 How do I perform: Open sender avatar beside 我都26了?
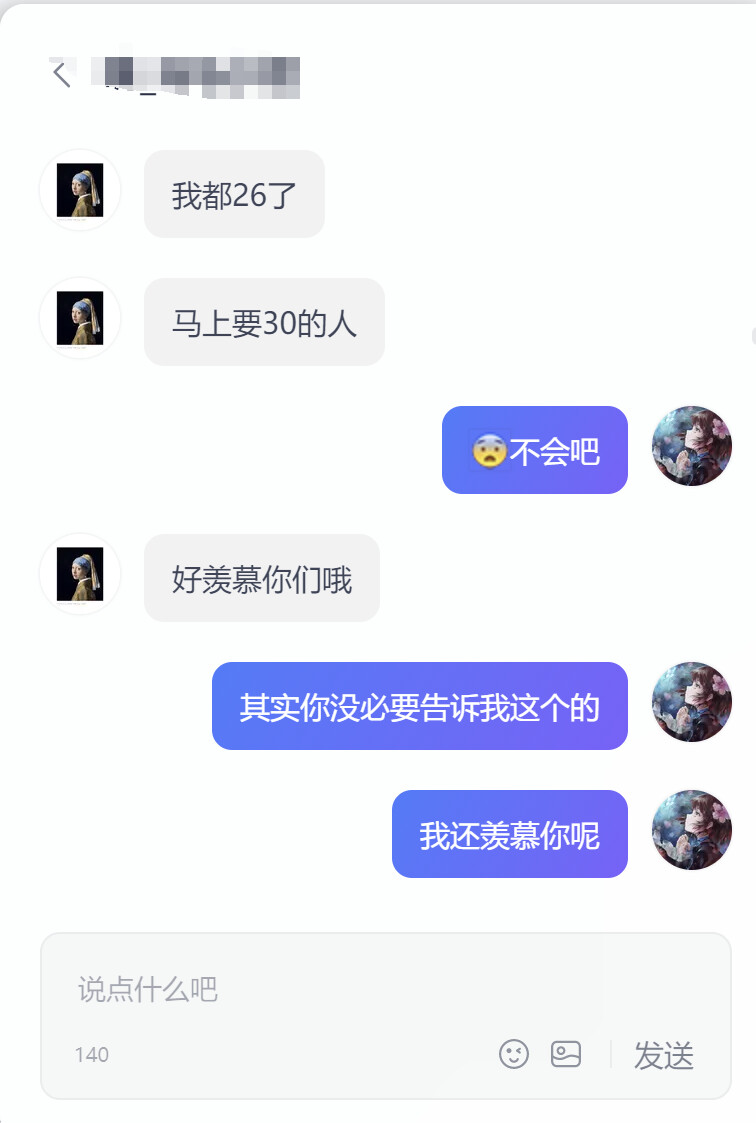point(79,191)
